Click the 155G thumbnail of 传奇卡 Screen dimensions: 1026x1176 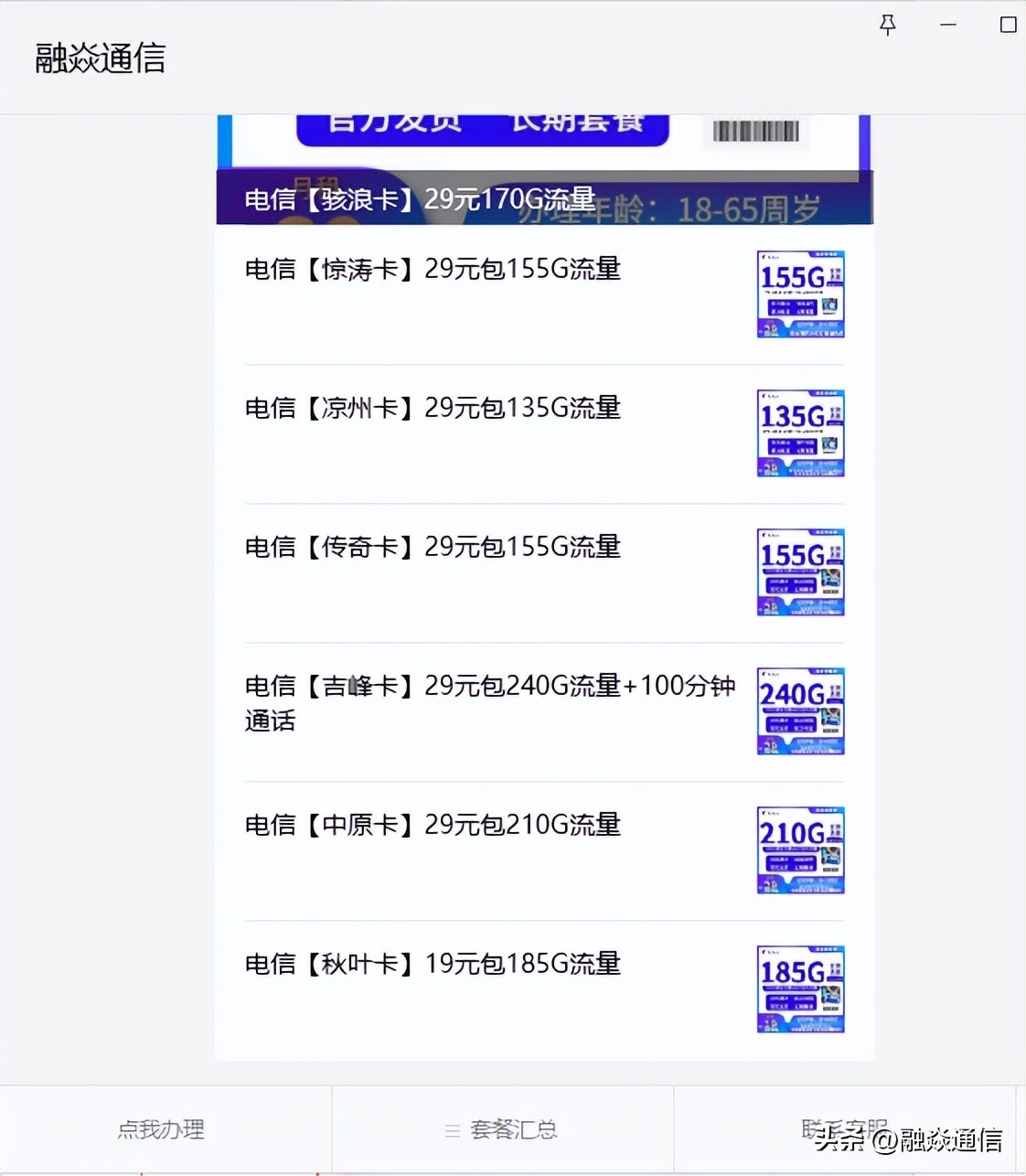tap(799, 572)
